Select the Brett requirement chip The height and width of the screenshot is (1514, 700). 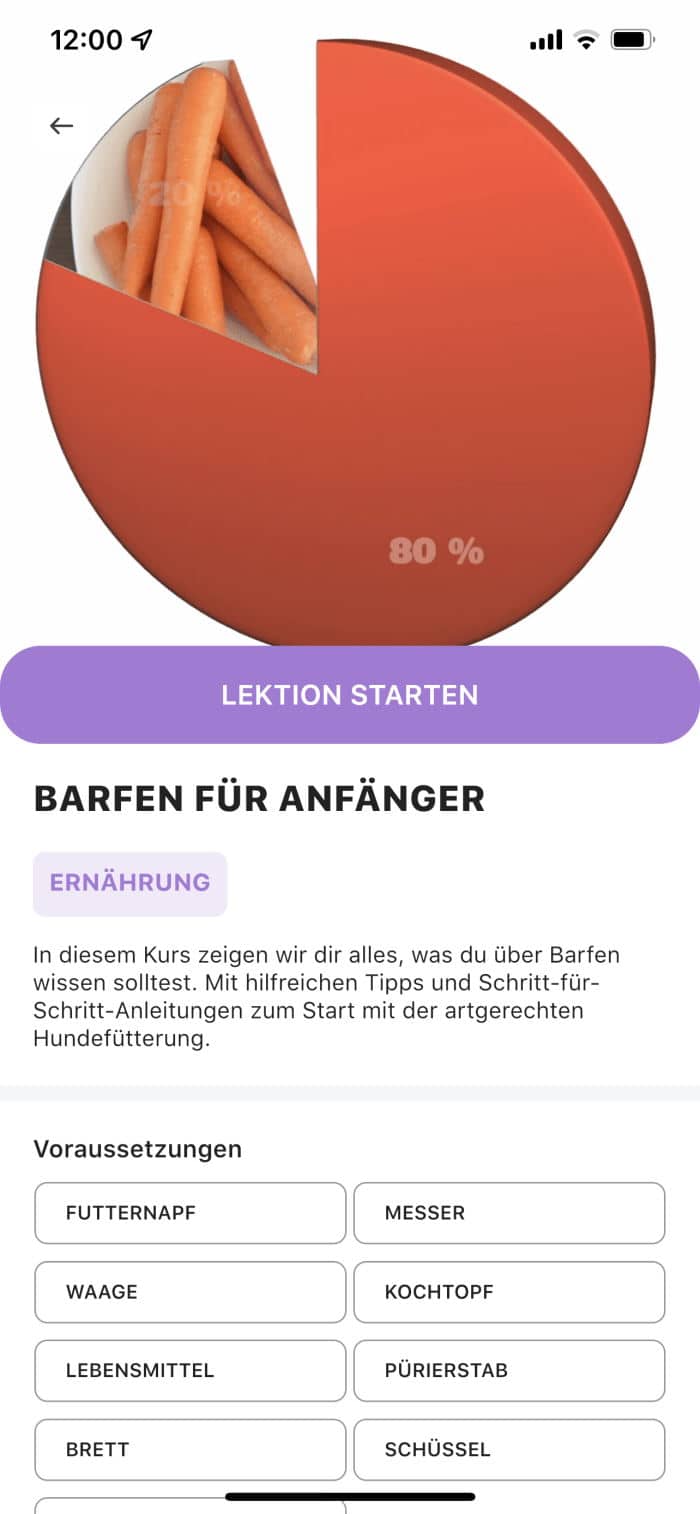pyautogui.click(x=190, y=1450)
